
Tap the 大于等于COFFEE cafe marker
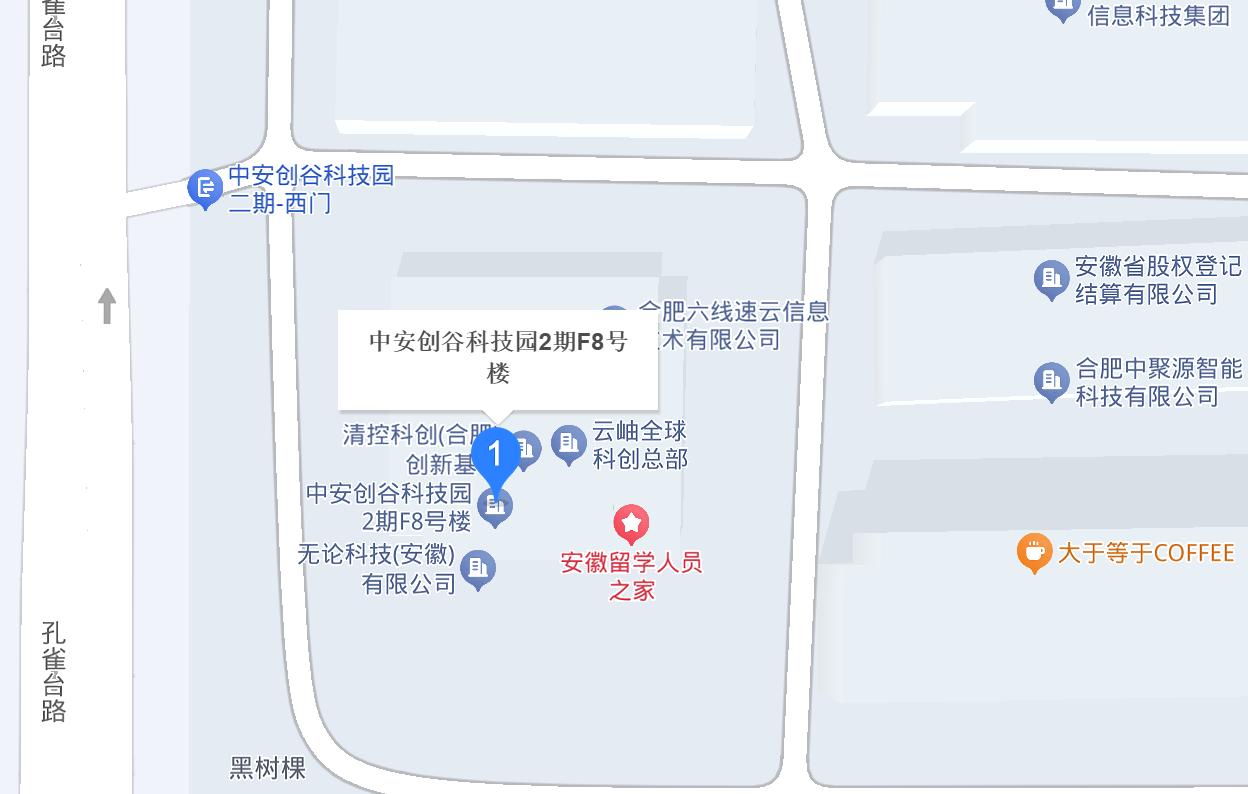coord(1033,551)
